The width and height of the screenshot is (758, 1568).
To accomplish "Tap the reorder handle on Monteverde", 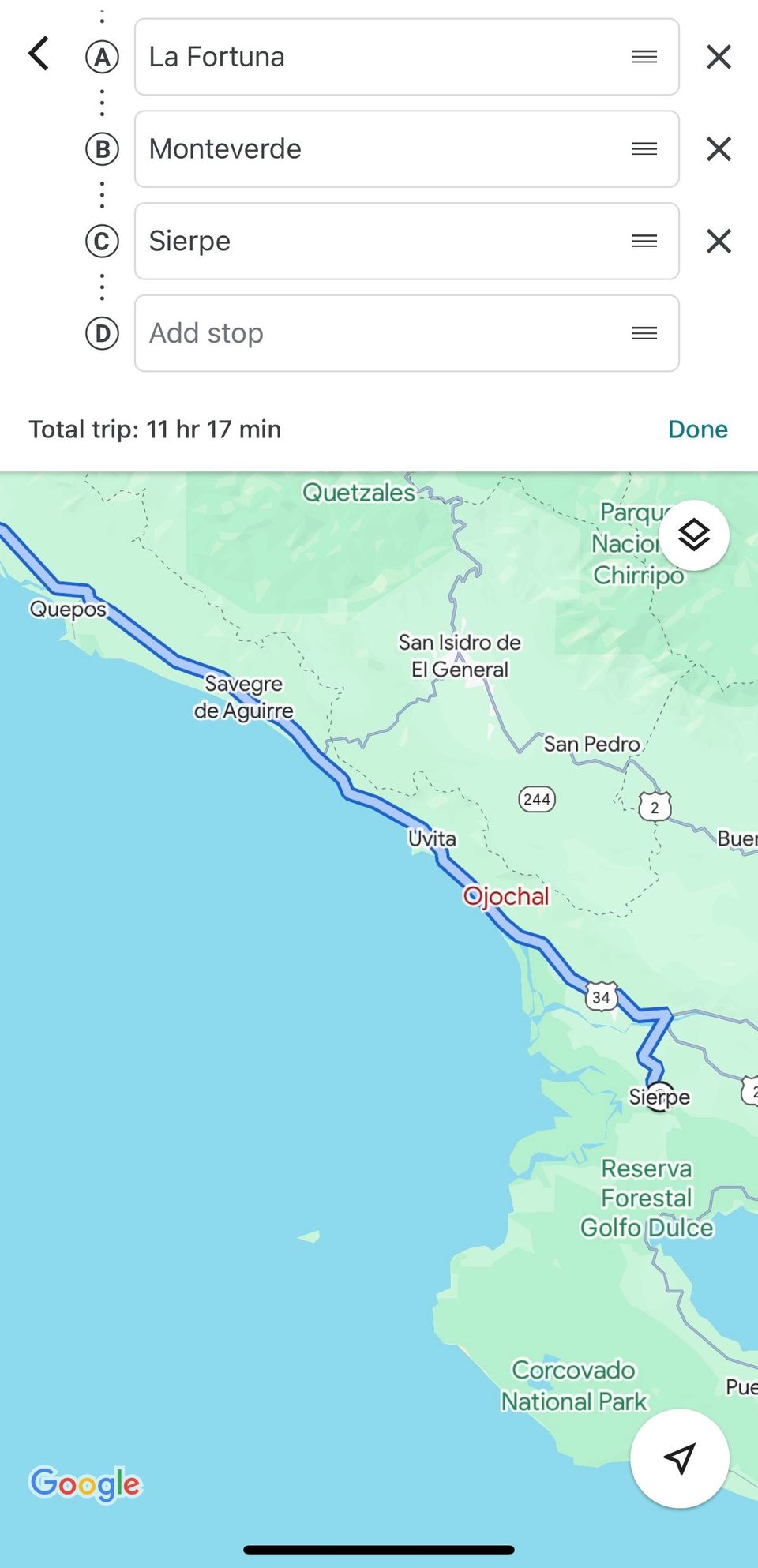I will pos(644,149).
